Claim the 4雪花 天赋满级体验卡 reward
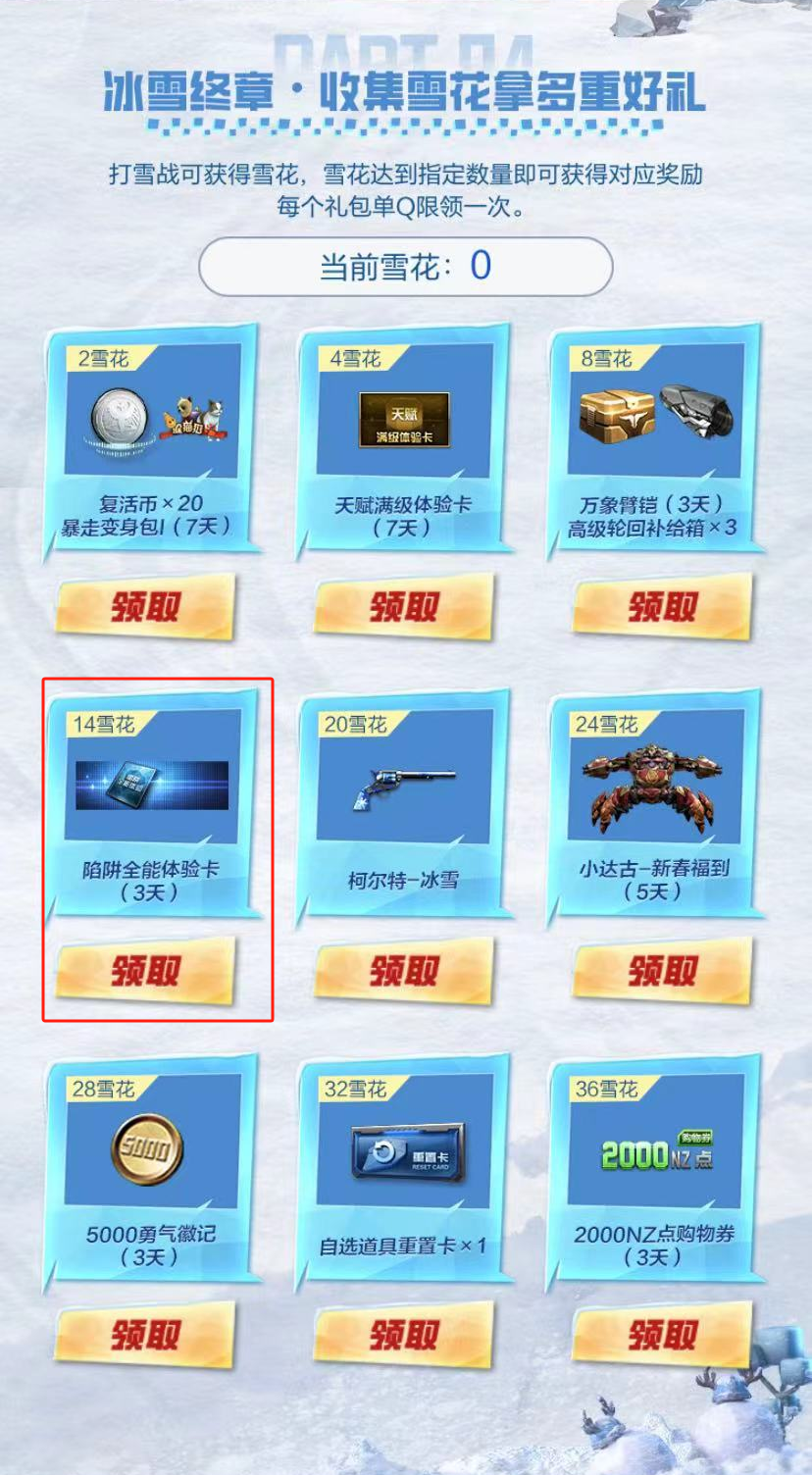812x1475 pixels. [x=403, y=607]
